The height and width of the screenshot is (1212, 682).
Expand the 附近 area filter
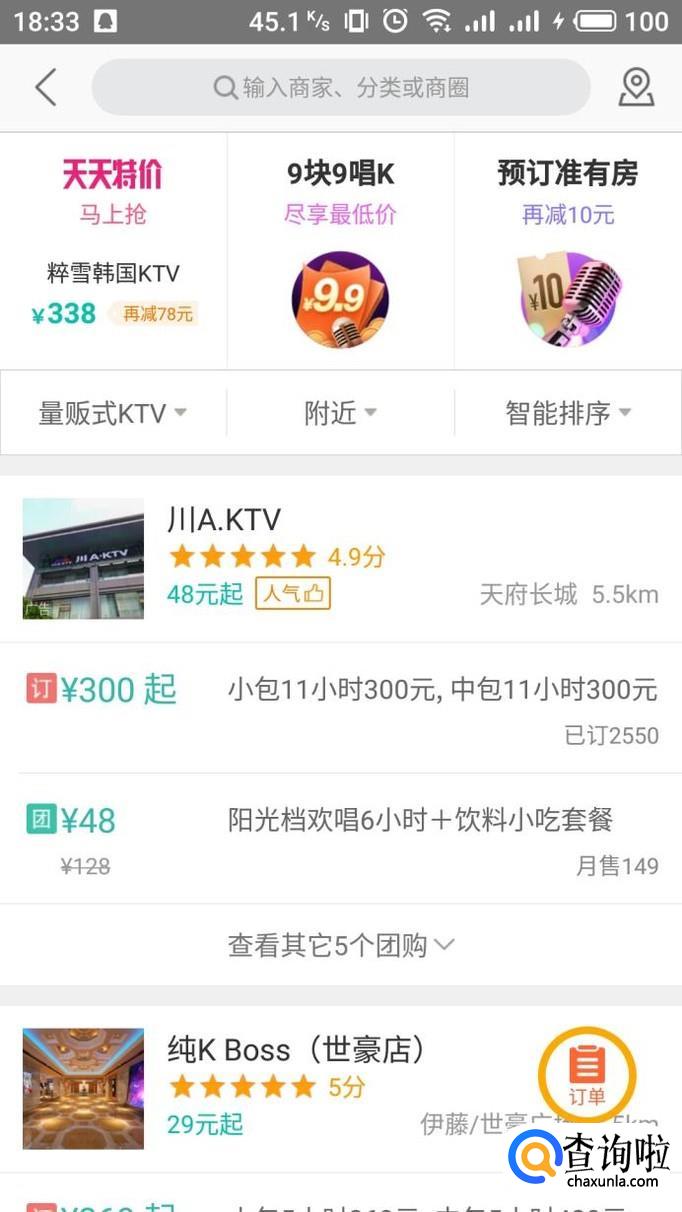coord(341,413)
